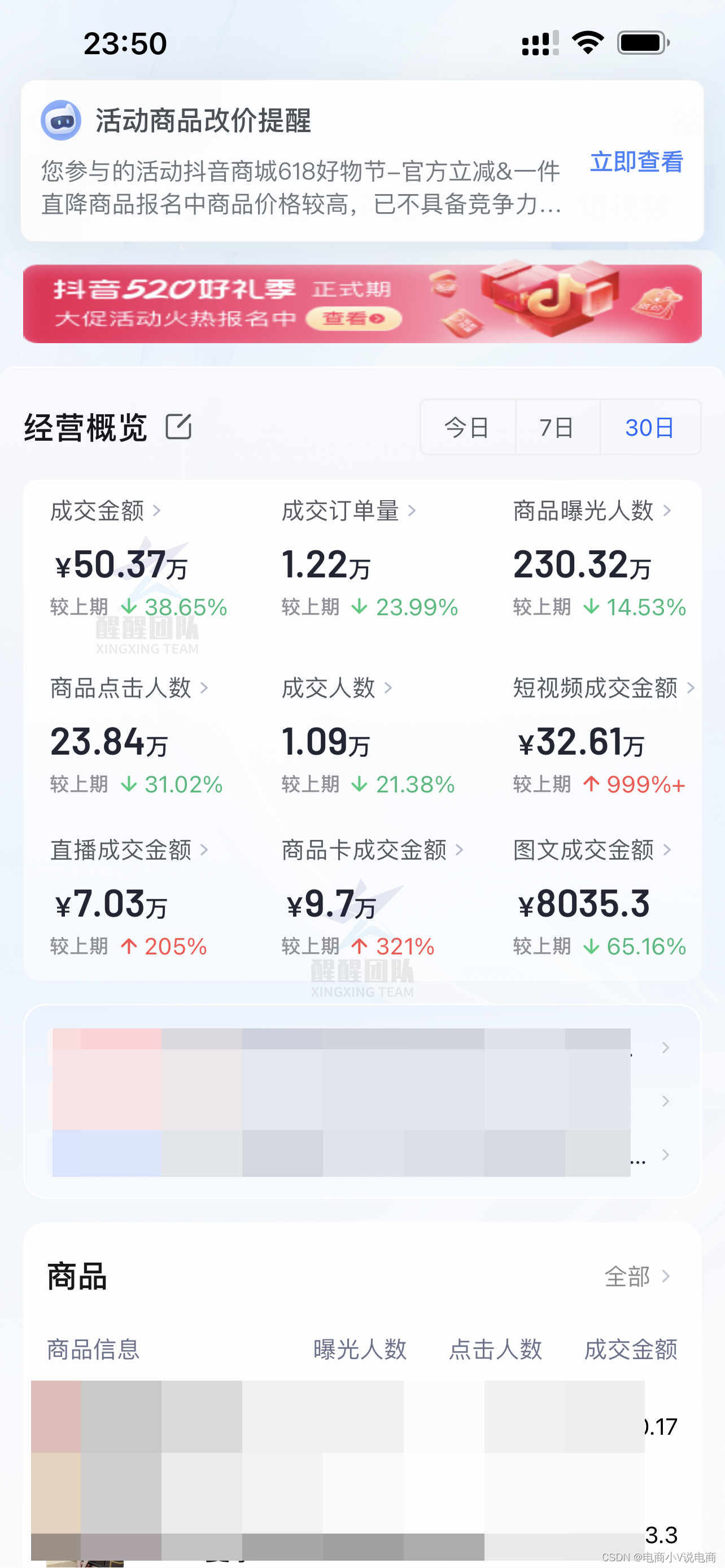Click the arrow next to 短视频成交金额
The width and height of the screenshot is (725, 1568).
click(x=692, y=689)
